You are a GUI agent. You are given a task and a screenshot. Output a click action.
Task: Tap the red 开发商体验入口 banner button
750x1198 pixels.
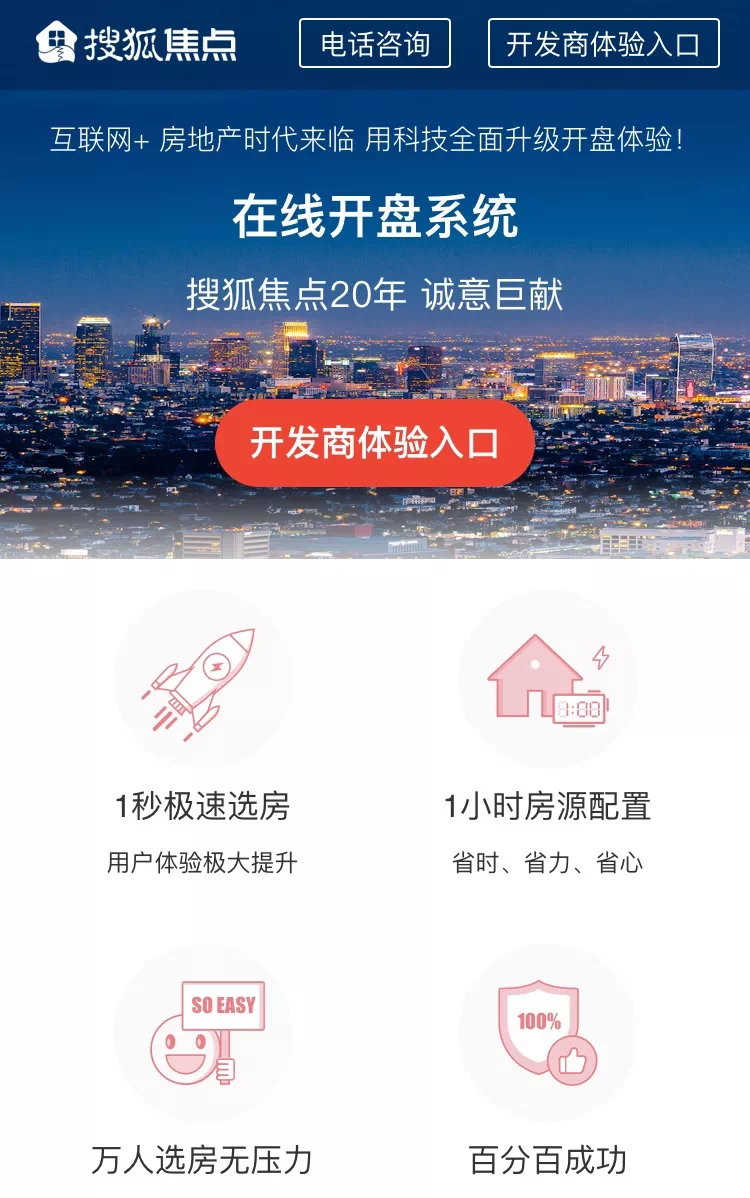(x=375, y=443)
